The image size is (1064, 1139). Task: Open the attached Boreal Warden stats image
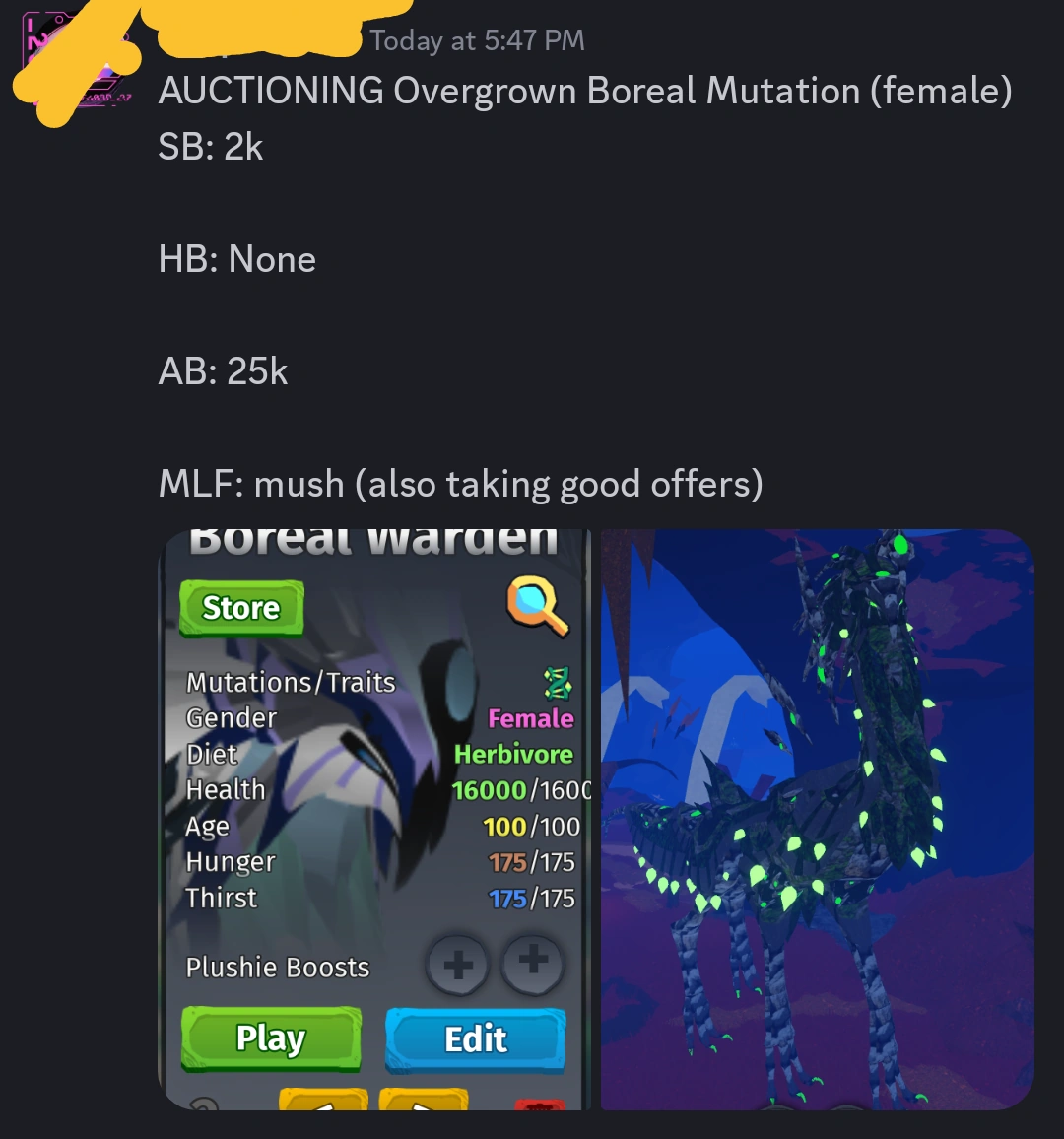click(374, 818)
